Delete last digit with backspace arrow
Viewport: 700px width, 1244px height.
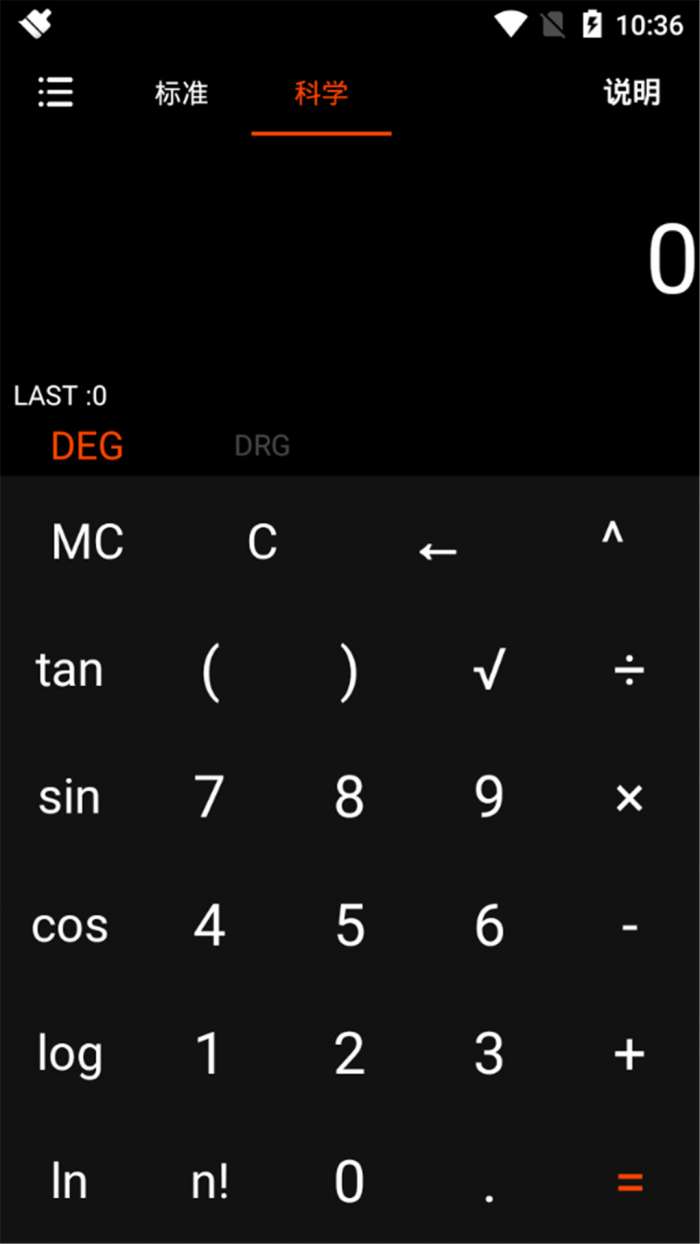click(437, 549)
